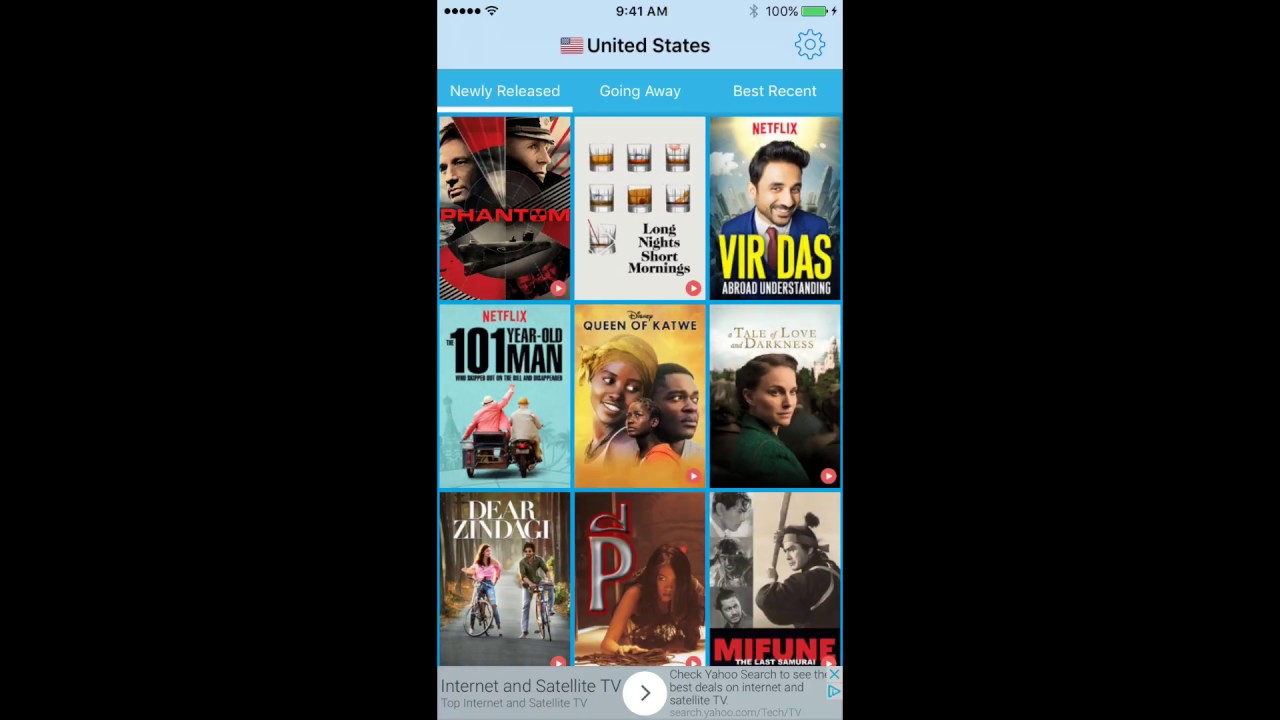
Task: Open A Tale of Love and Darkness
Action: [775, 396]
